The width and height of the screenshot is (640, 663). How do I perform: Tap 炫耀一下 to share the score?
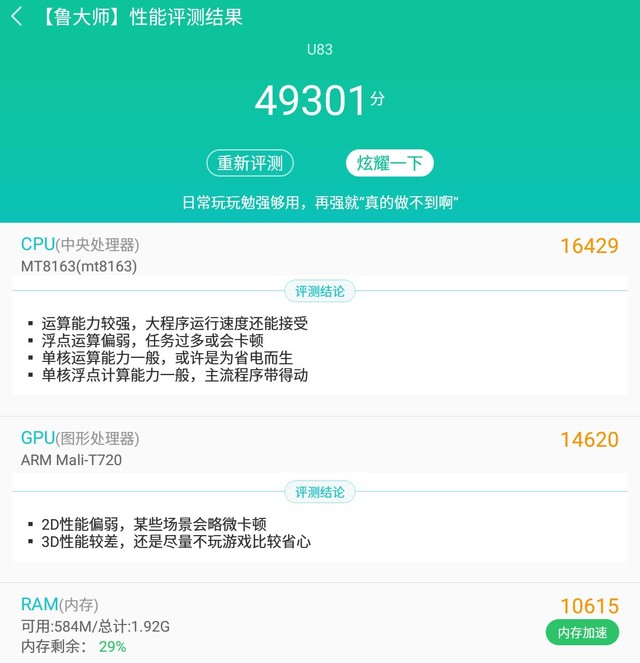389,163
